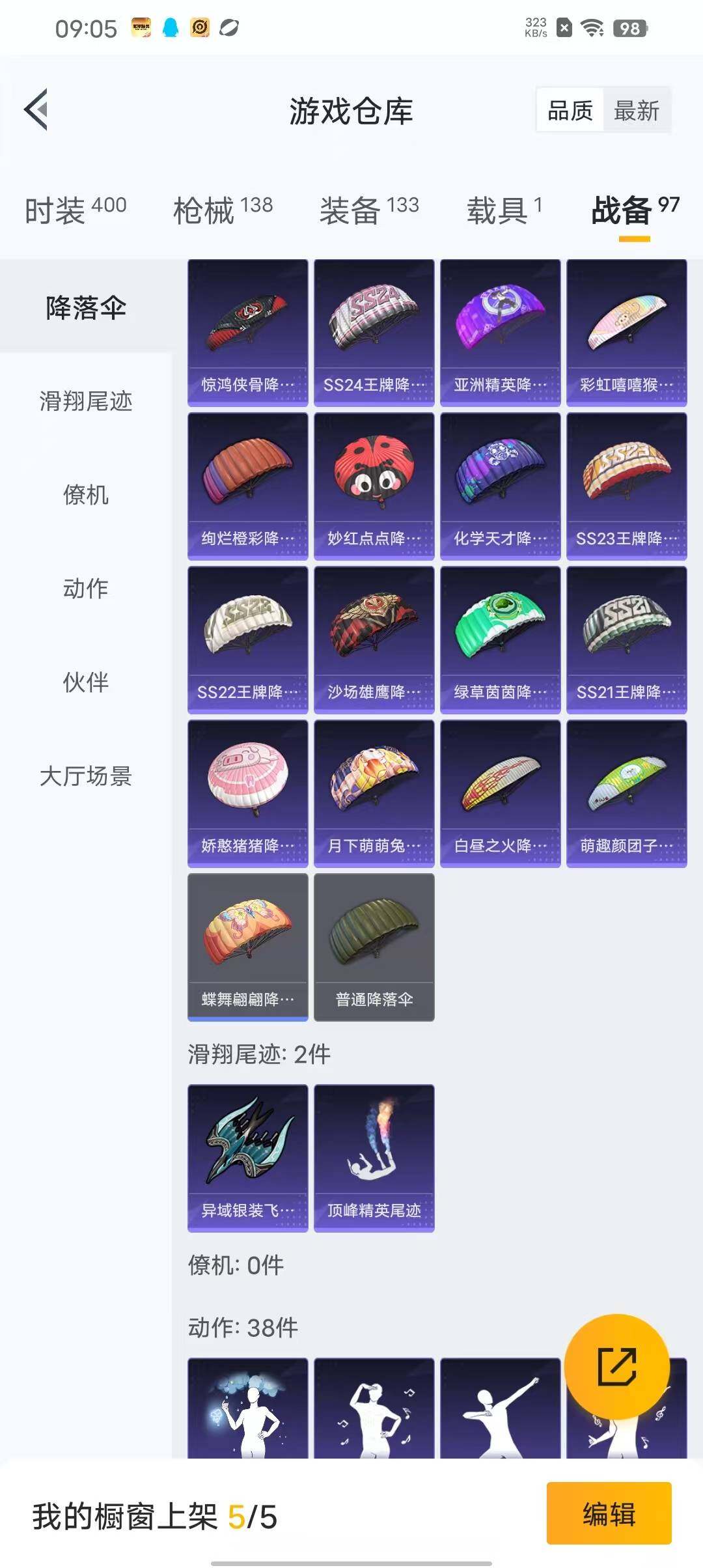Sort items by 最新
Image resolution: width=703 pixels, height=1568 pixels.
[x=636, y=111]
